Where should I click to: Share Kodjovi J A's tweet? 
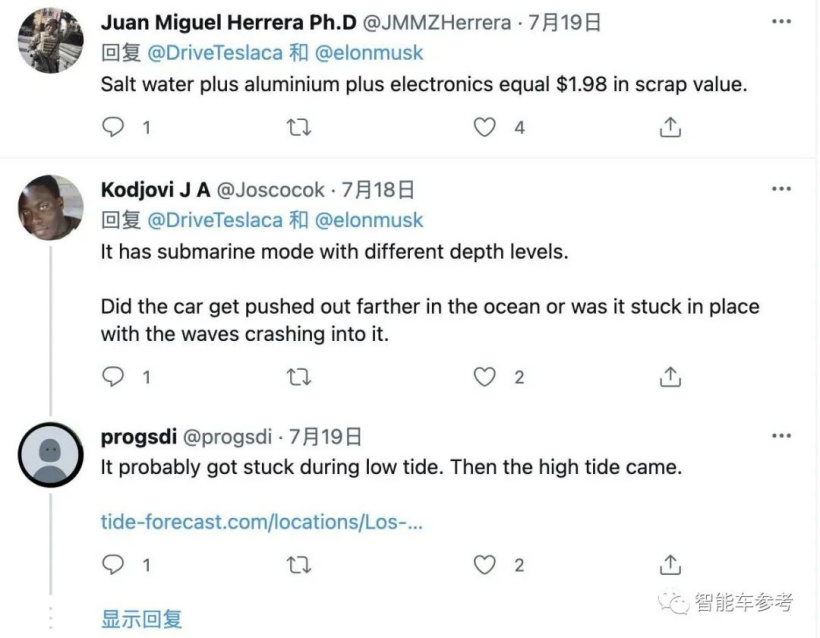coord(670,377)
